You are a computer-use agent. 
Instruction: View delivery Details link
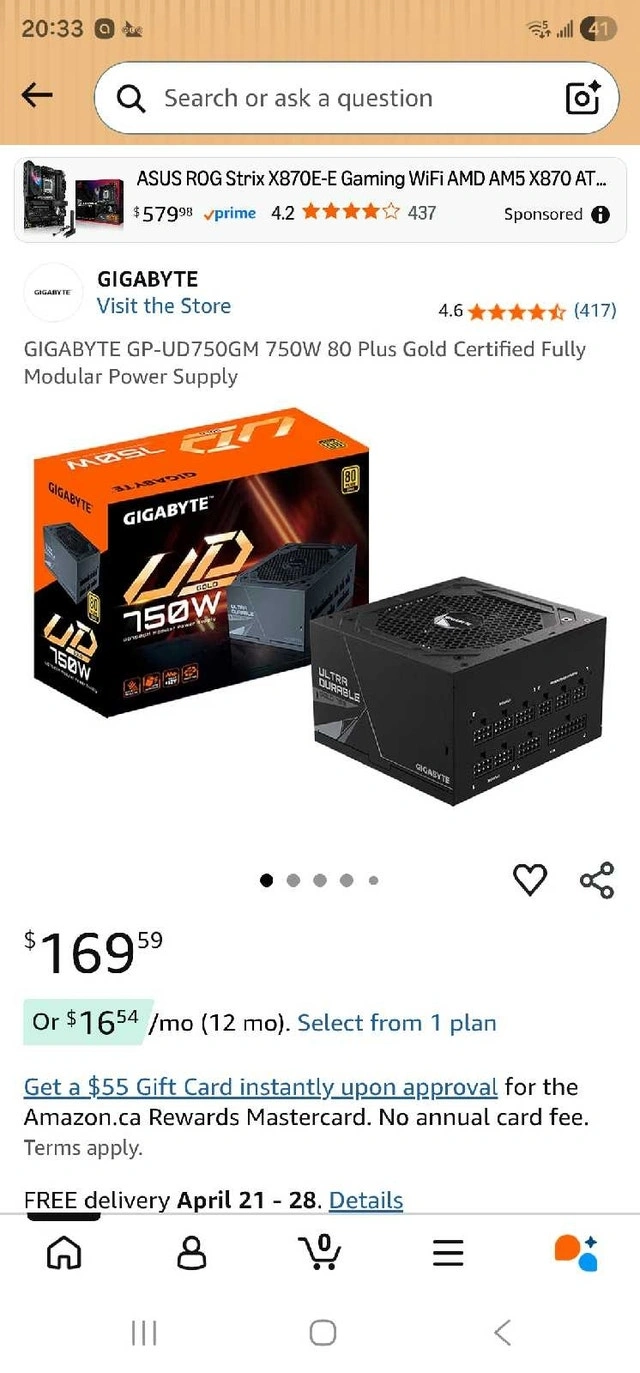[366, 1200]
